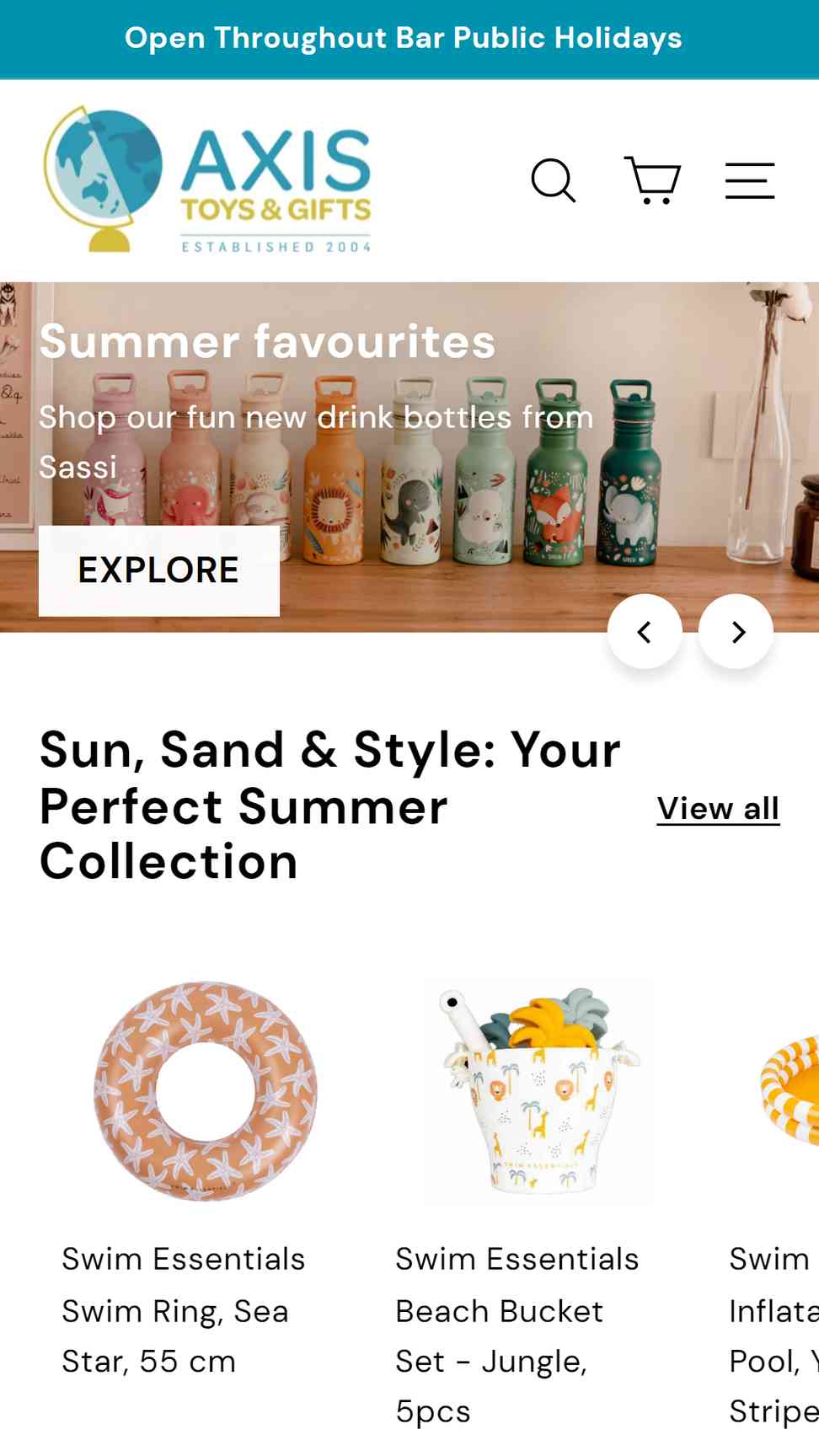This screenshot has width=819, height=1456.
Task: Go to the previous banner slide
Action: tap(645, 631)
